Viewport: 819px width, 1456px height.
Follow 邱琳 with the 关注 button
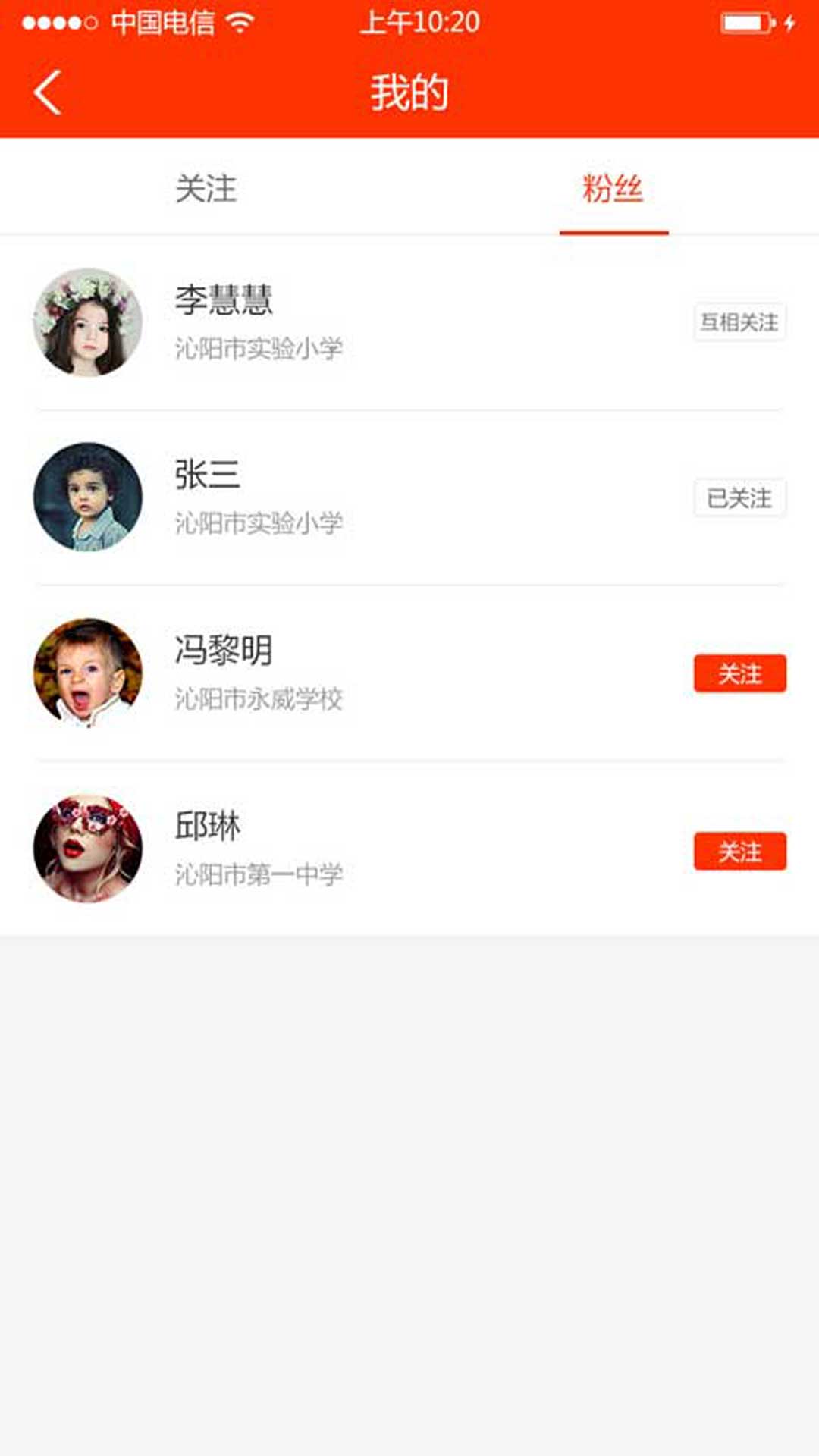pyautogui.click(x=739, y=851)
